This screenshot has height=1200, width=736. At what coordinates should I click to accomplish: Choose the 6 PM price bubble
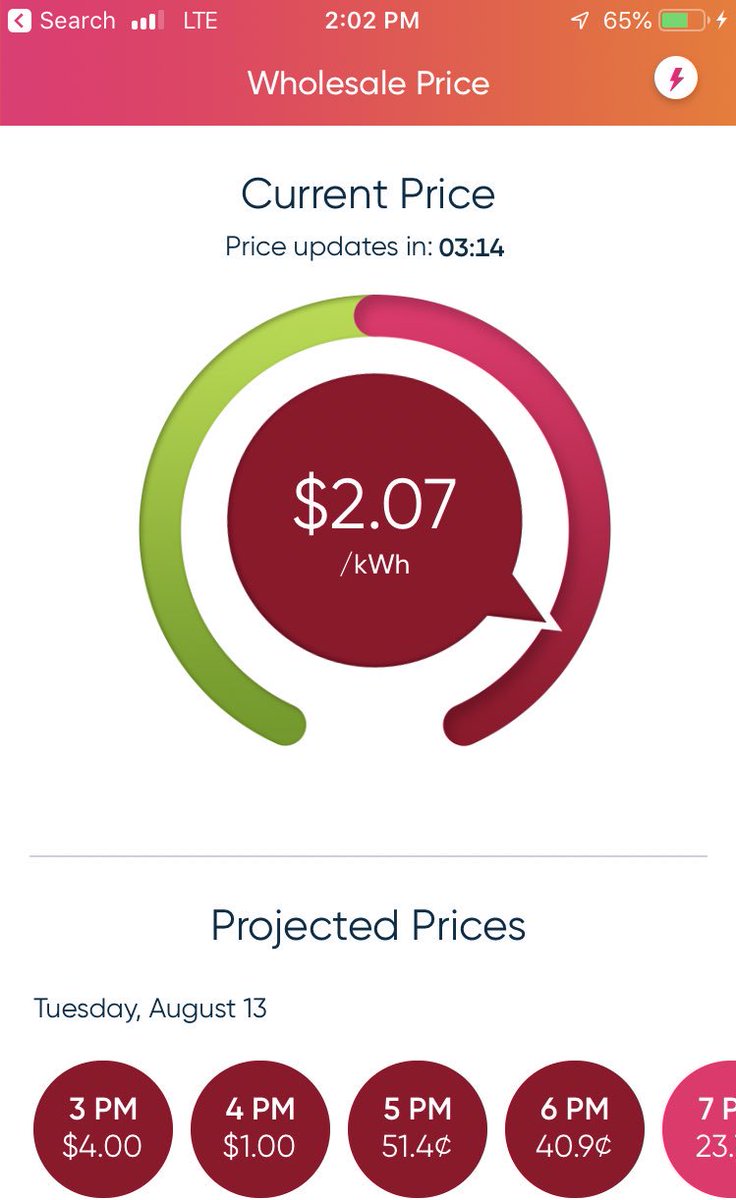[x=575, y=1129]
